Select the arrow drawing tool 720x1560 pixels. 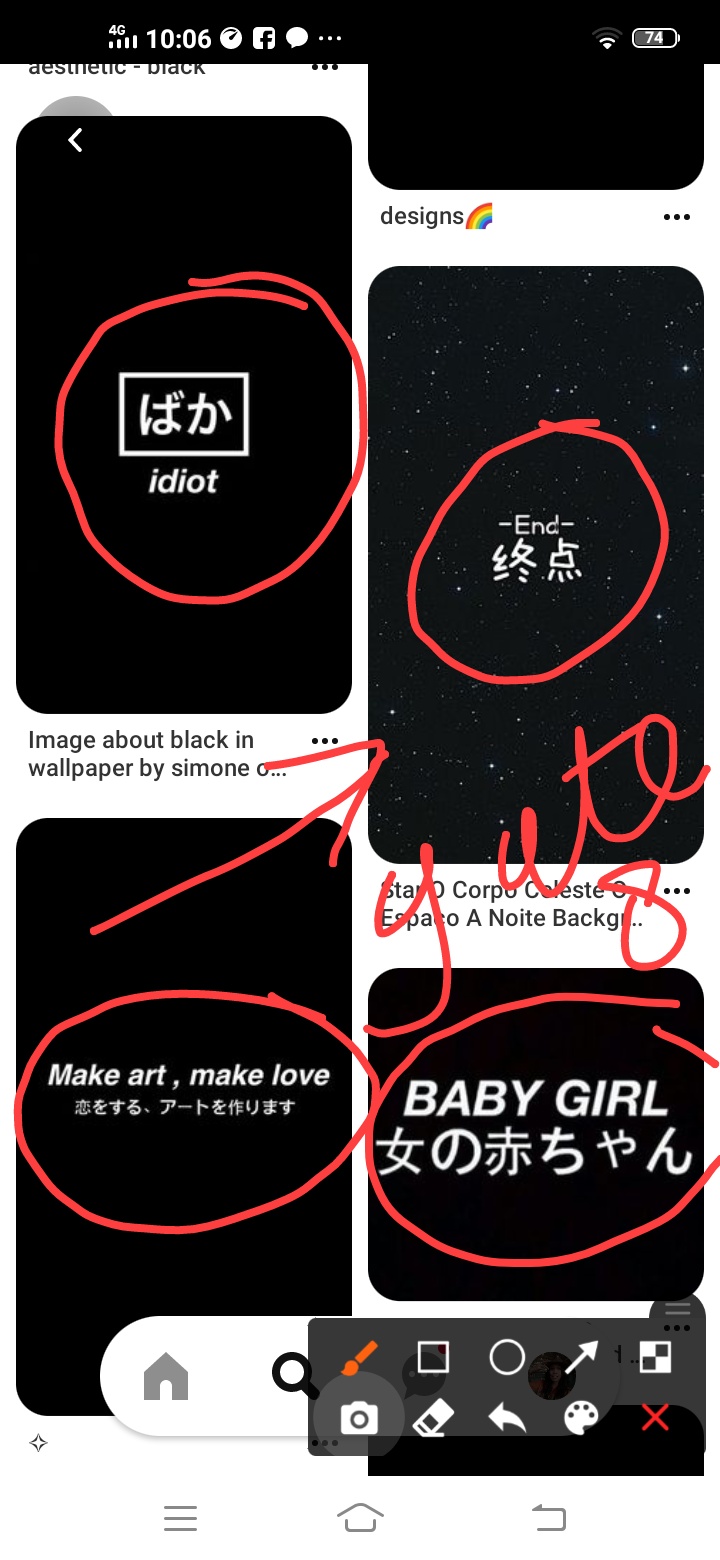(x=581, y=1357)
